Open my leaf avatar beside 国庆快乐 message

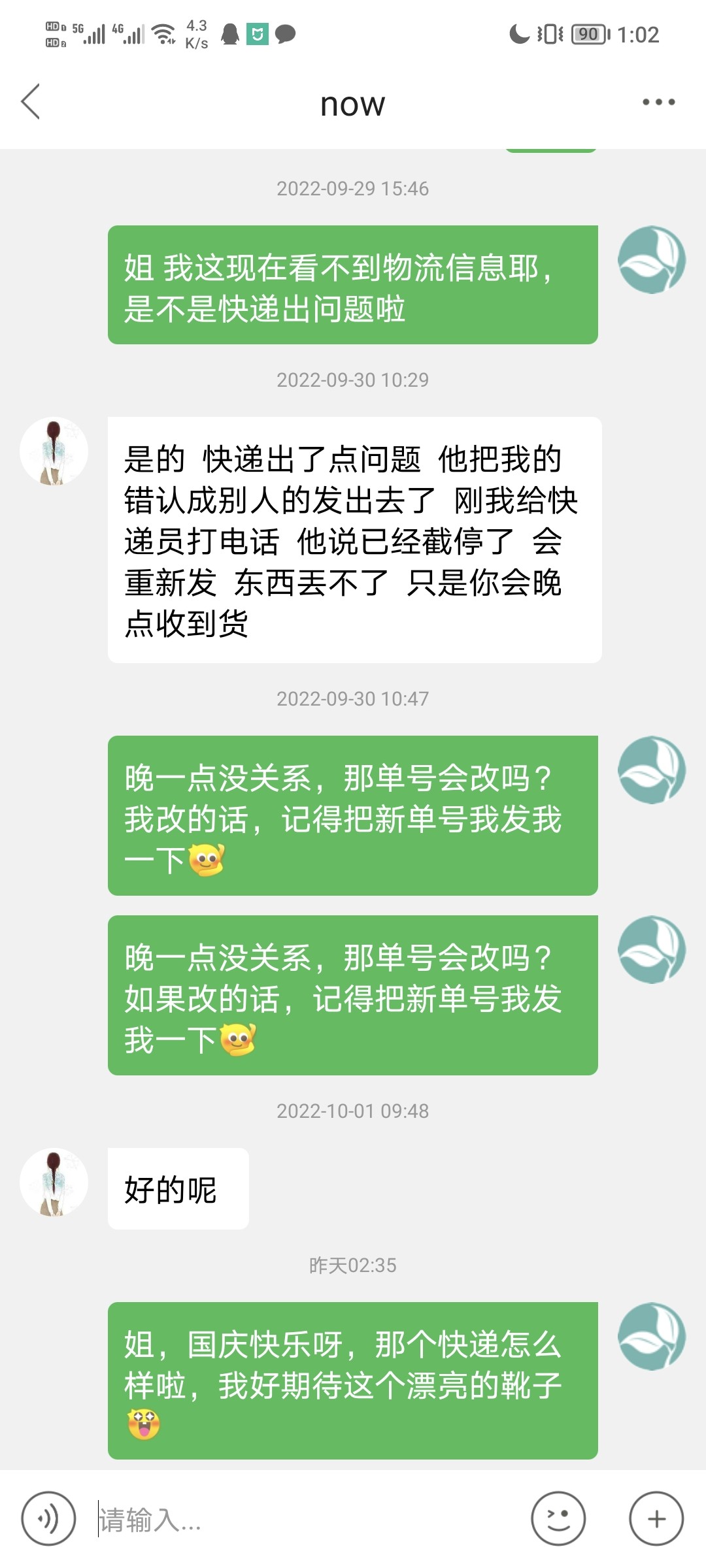pos(651,1336)
